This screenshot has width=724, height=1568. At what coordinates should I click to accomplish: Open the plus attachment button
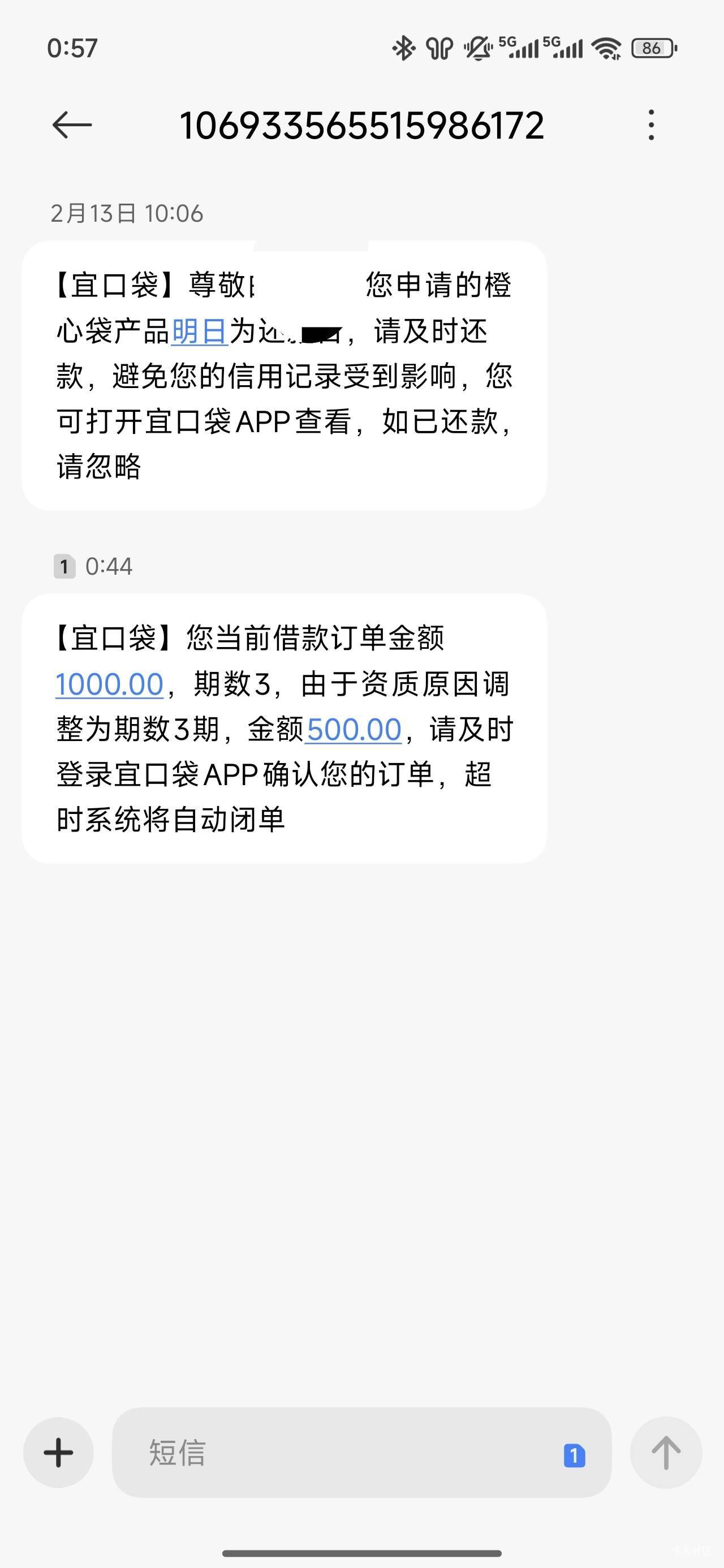[x=58, y=1453]
